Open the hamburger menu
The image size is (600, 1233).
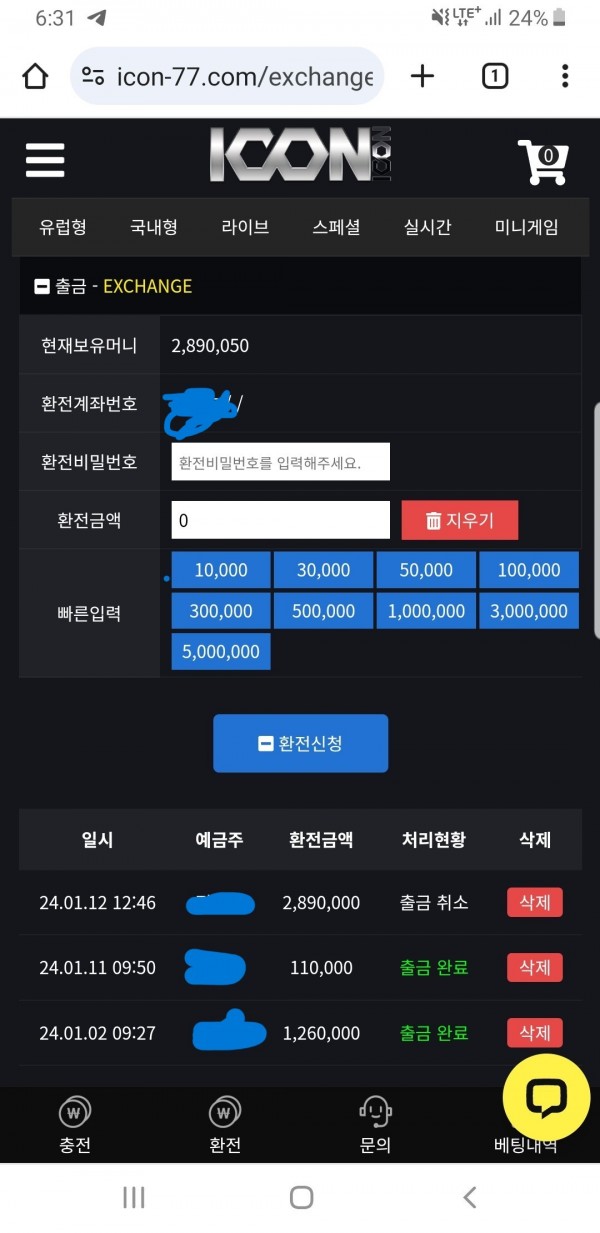[45, 160]
